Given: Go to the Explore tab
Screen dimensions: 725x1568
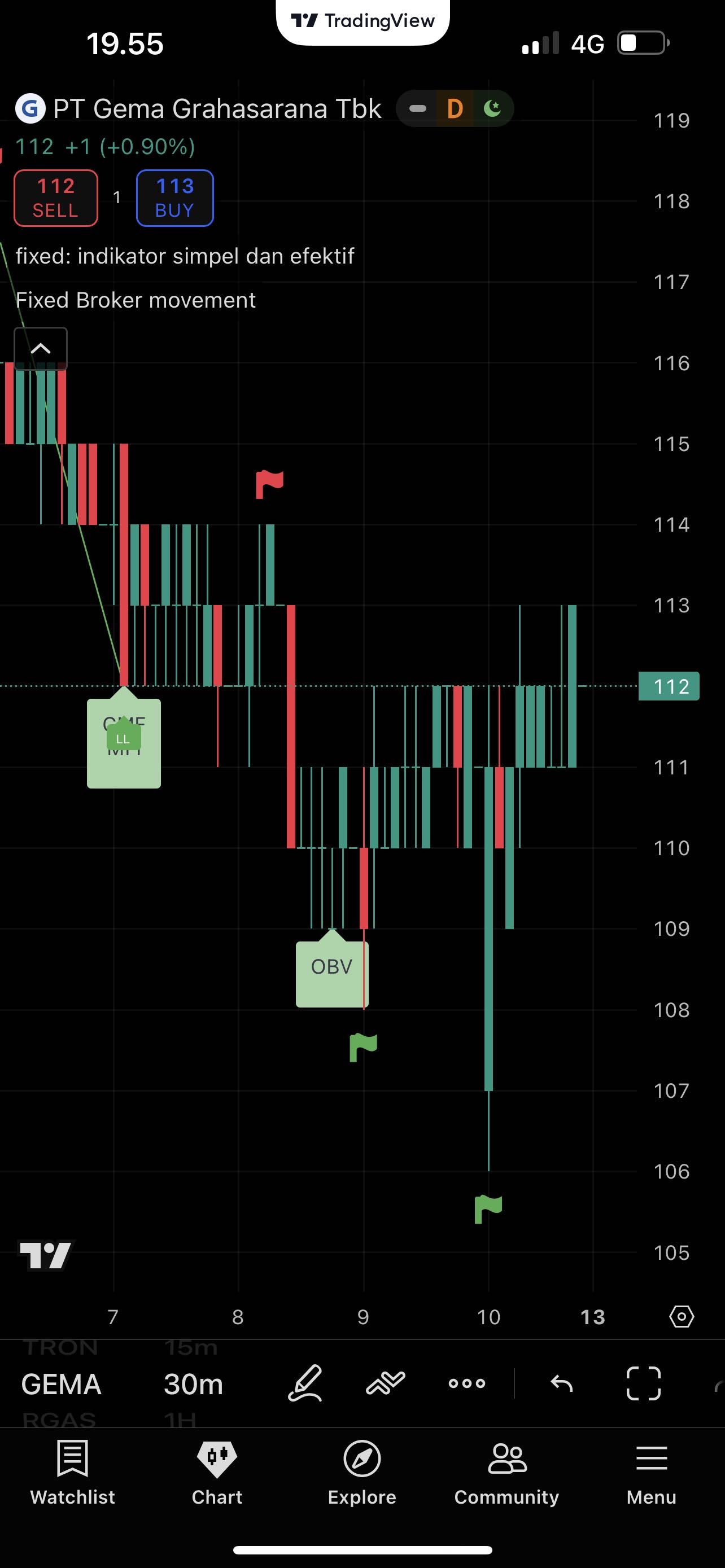Looking at the screenshot, I should coord(362,1473).
